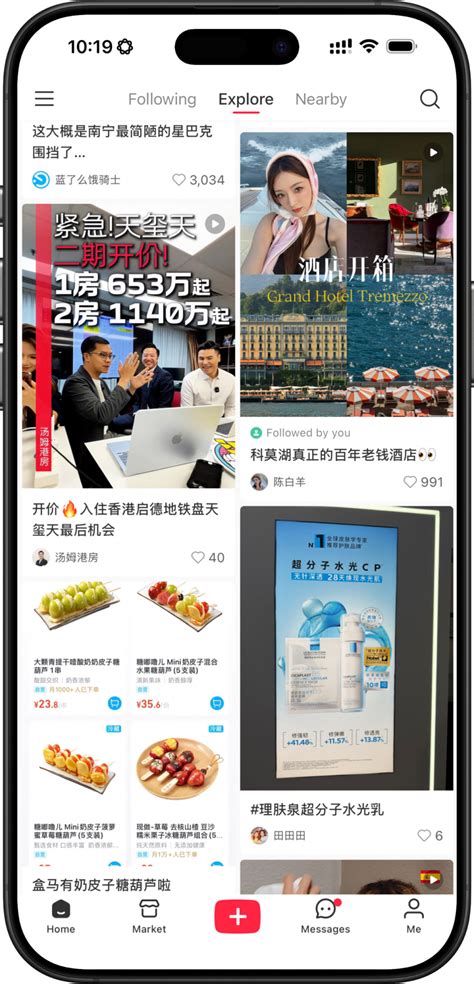The image size is (474, 984).
Task: Open the Grand Hotel Tremezzo post
Action: tap(347, 274)
